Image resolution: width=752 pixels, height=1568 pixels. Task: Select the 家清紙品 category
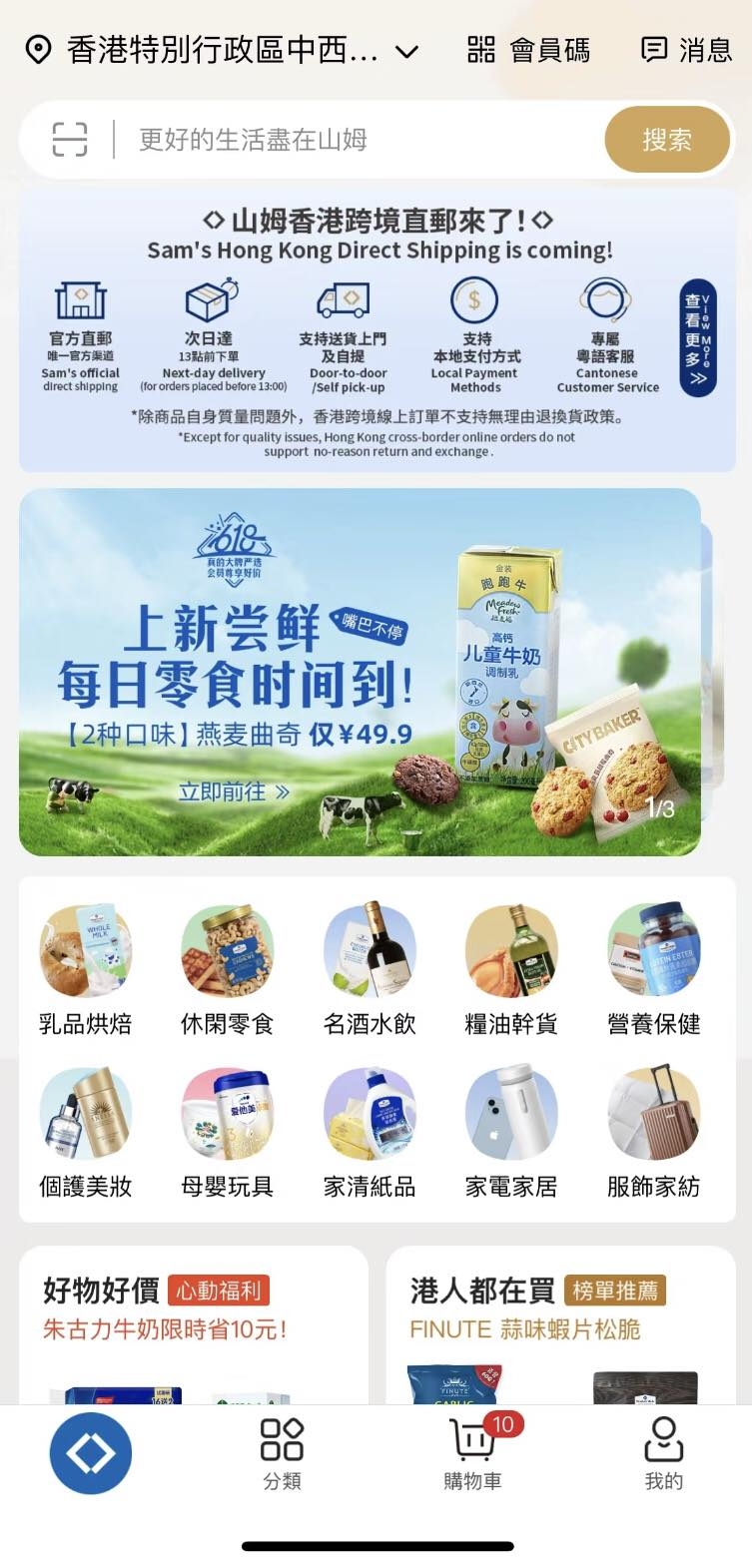[370, 1133]
